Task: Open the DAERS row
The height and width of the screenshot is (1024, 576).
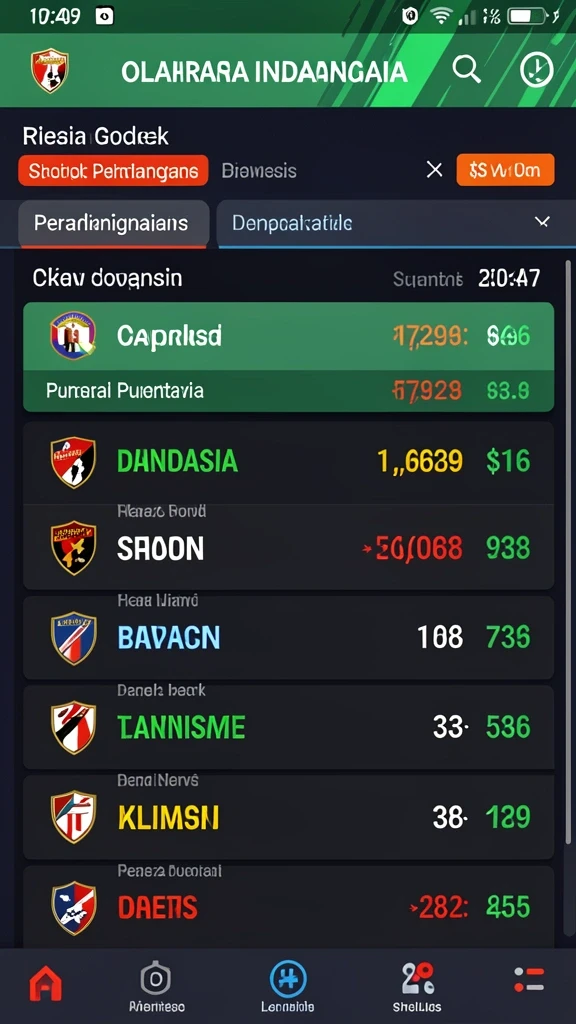Action: (x=288, y=906)
